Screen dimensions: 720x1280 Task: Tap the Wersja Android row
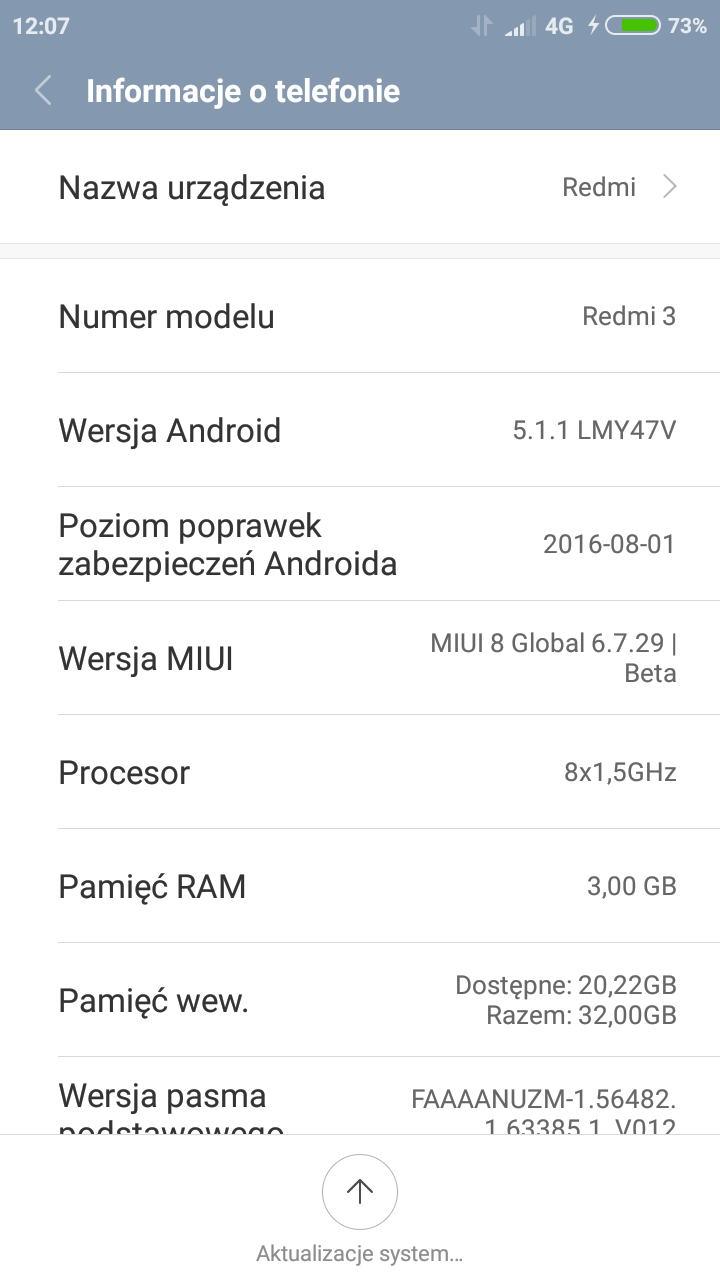click(360, 431)
